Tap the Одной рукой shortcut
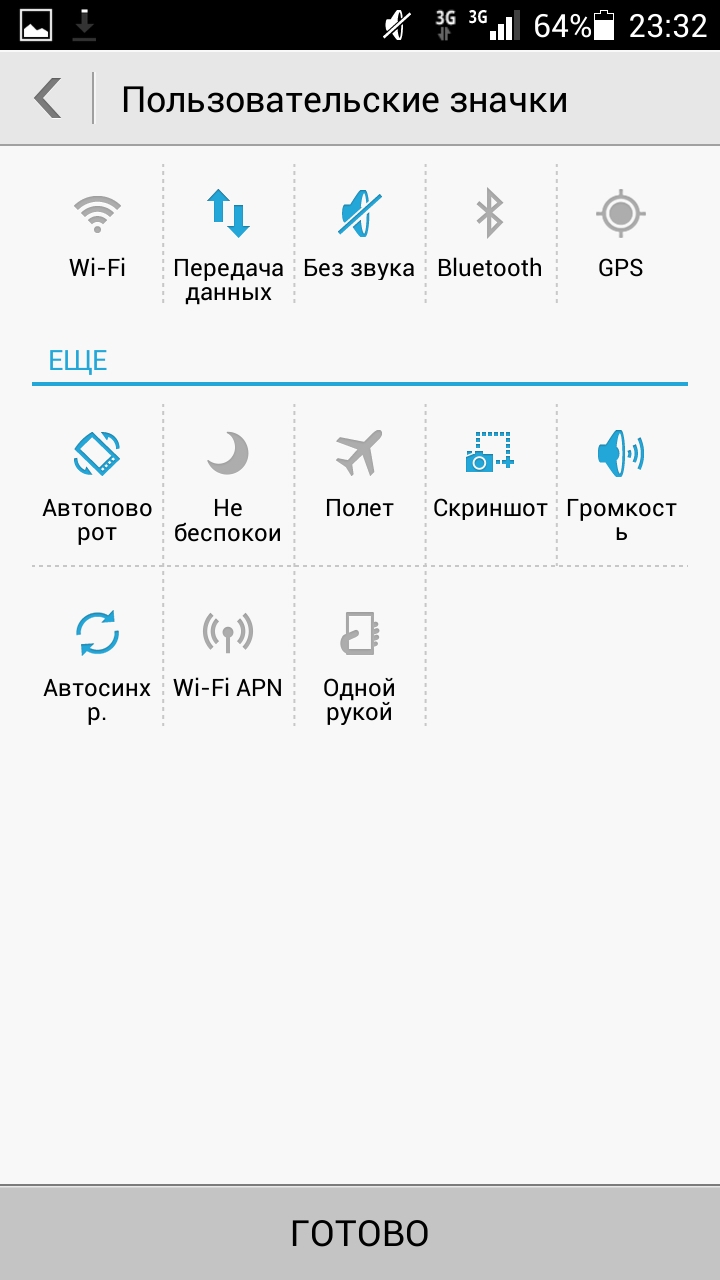 coord(359,634)
